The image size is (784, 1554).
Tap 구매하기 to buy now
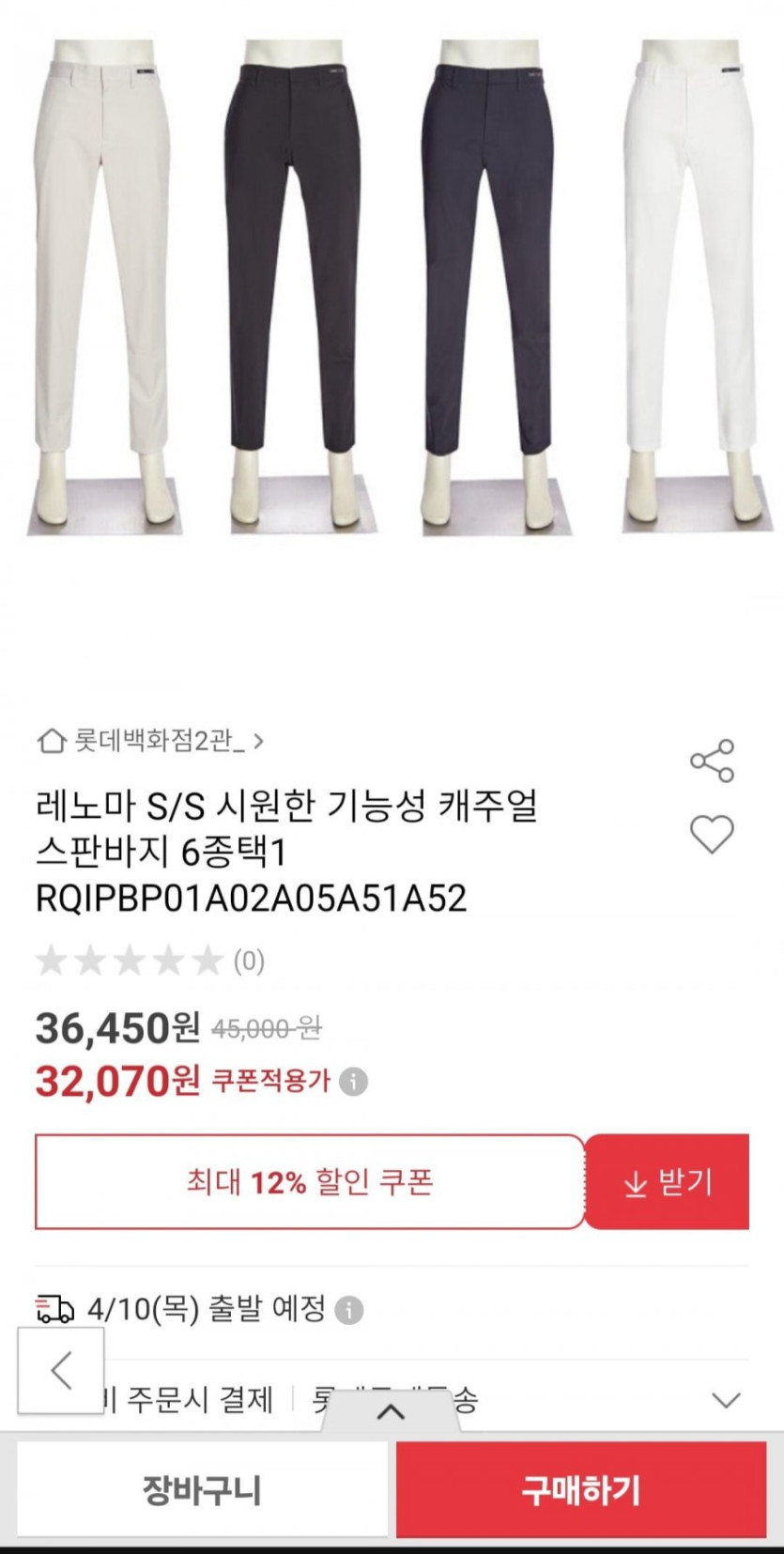581,1490
